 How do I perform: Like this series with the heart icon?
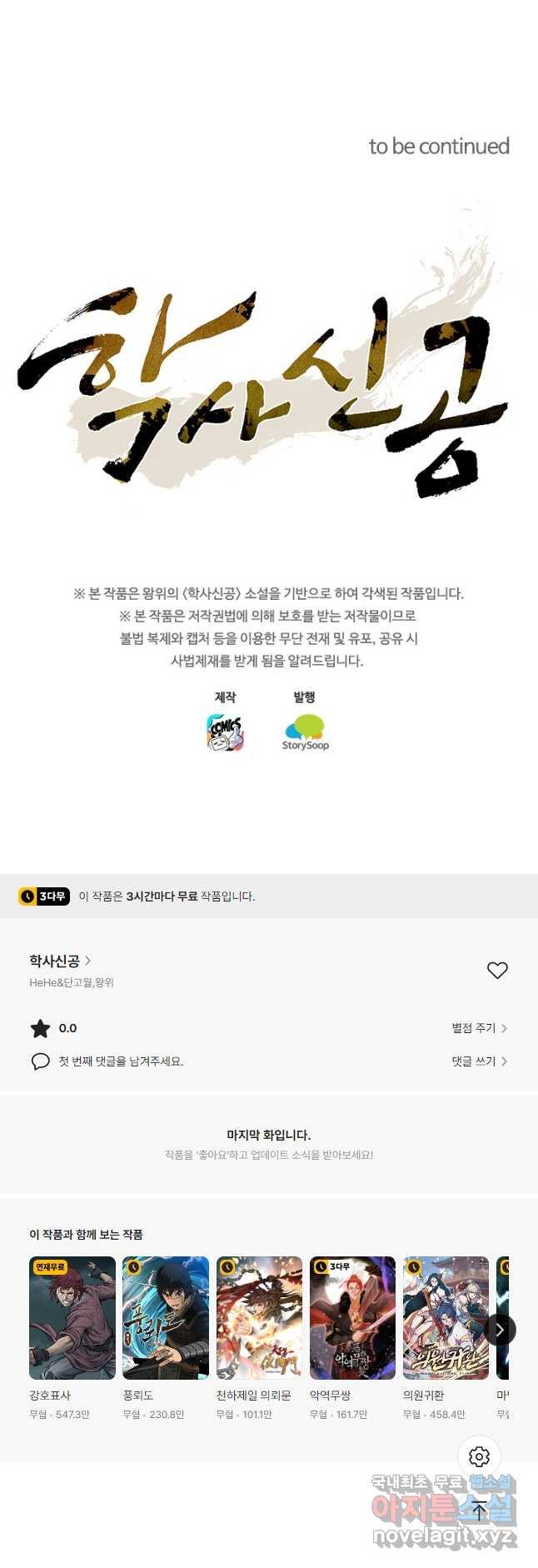(x=497, y=971)
